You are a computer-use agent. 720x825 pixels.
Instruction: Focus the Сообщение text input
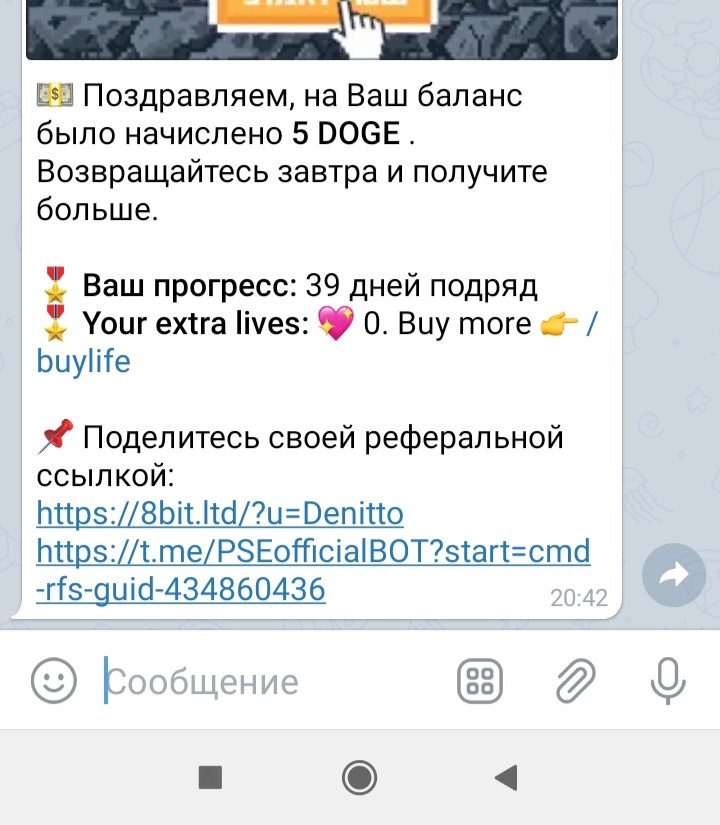tap(270, 682)
